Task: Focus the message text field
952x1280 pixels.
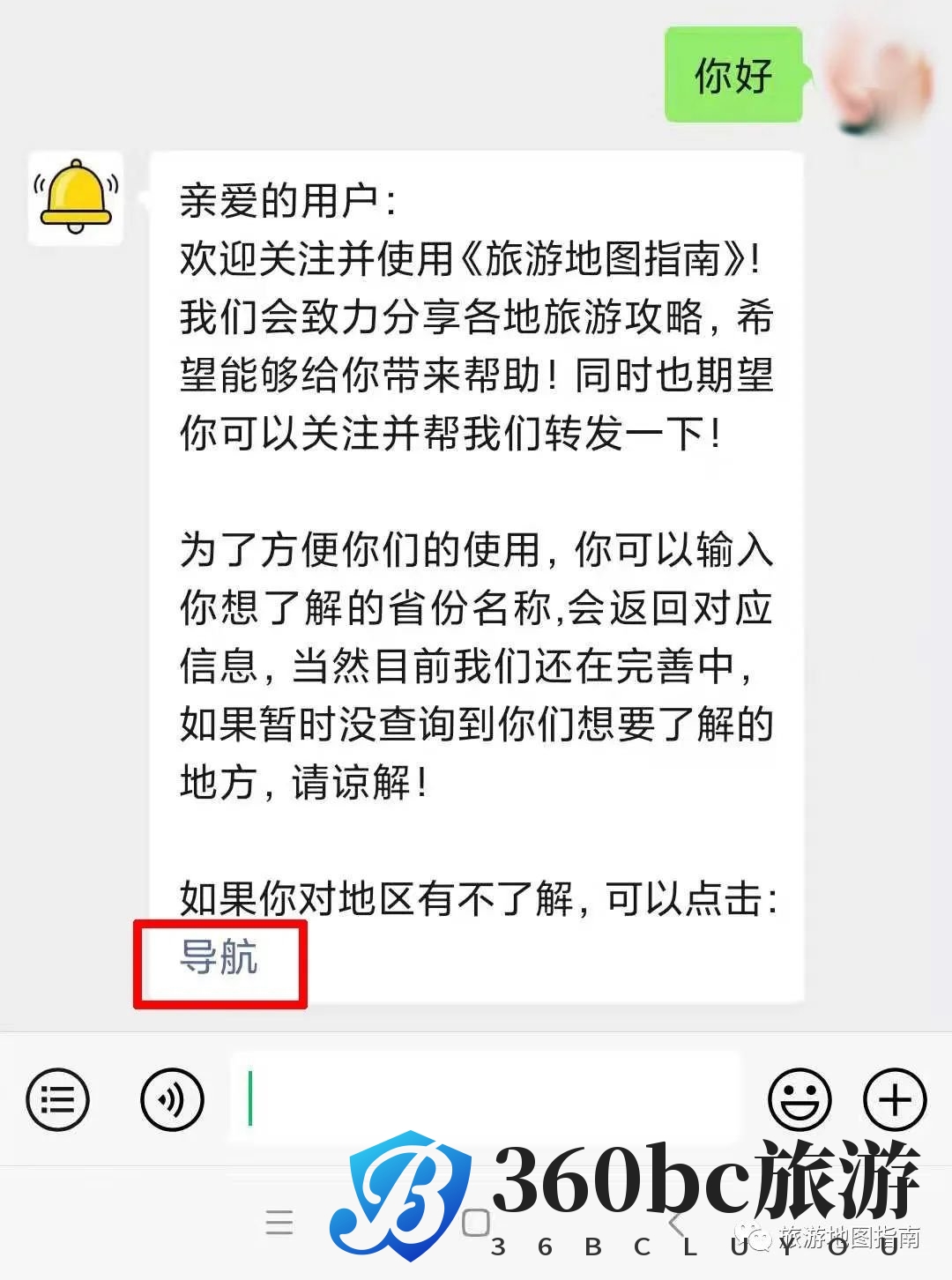Action: (x=485, y=1099)
